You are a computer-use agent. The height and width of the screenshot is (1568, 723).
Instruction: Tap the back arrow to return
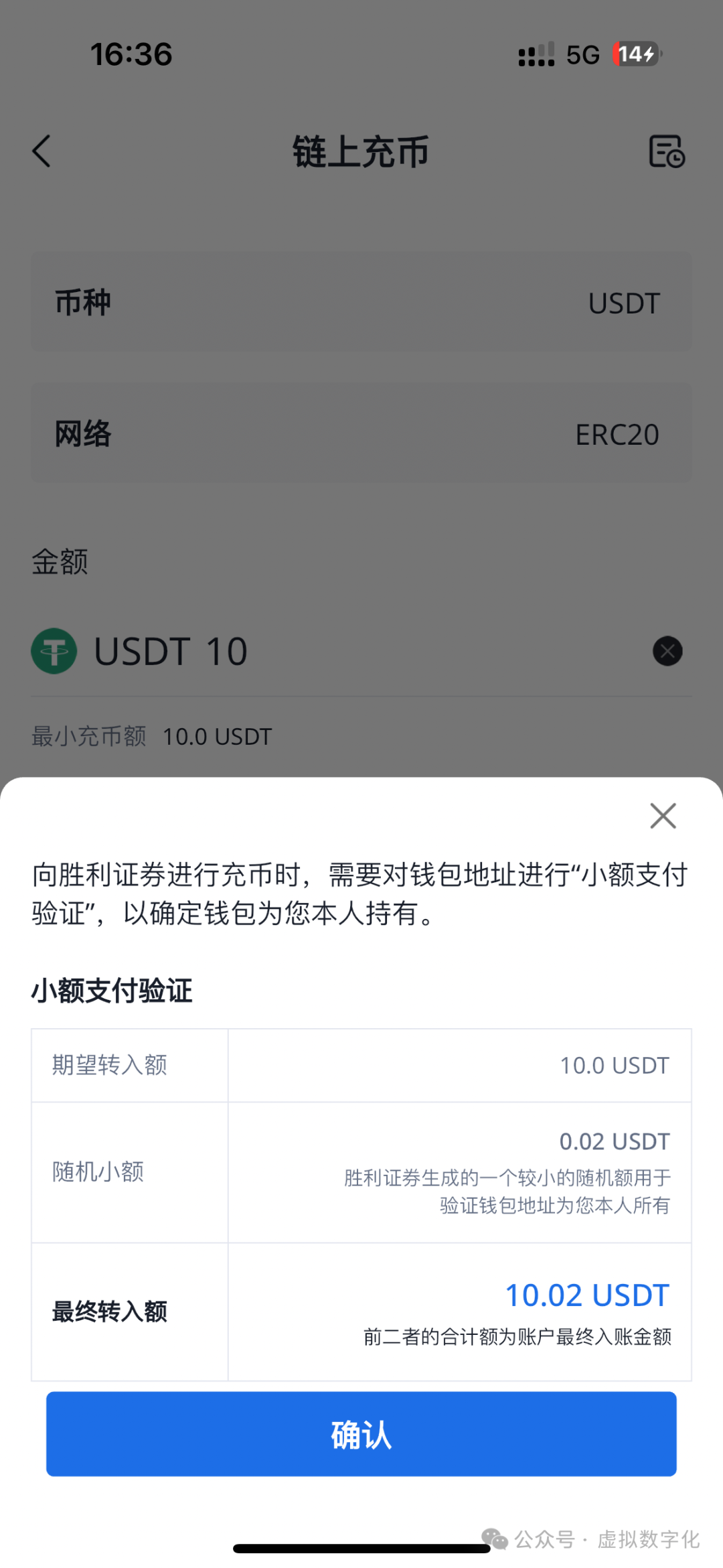(42, 151)
